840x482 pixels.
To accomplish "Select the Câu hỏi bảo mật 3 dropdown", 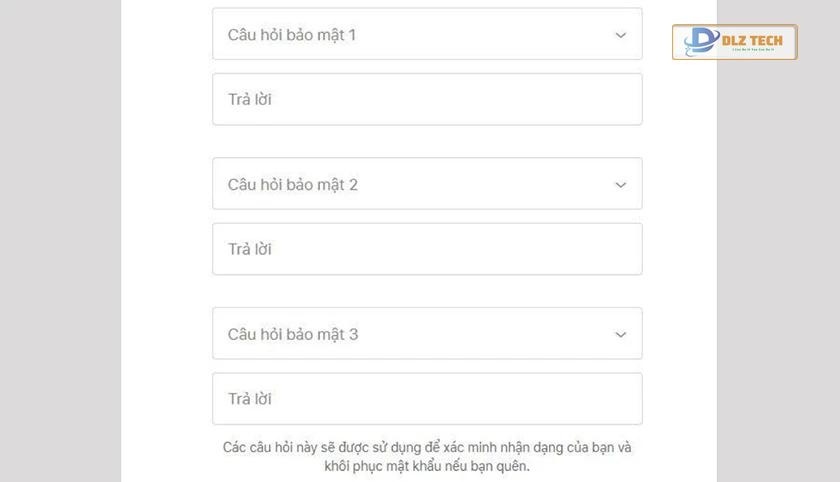I will pyautogui.click(x=427, y=334).
